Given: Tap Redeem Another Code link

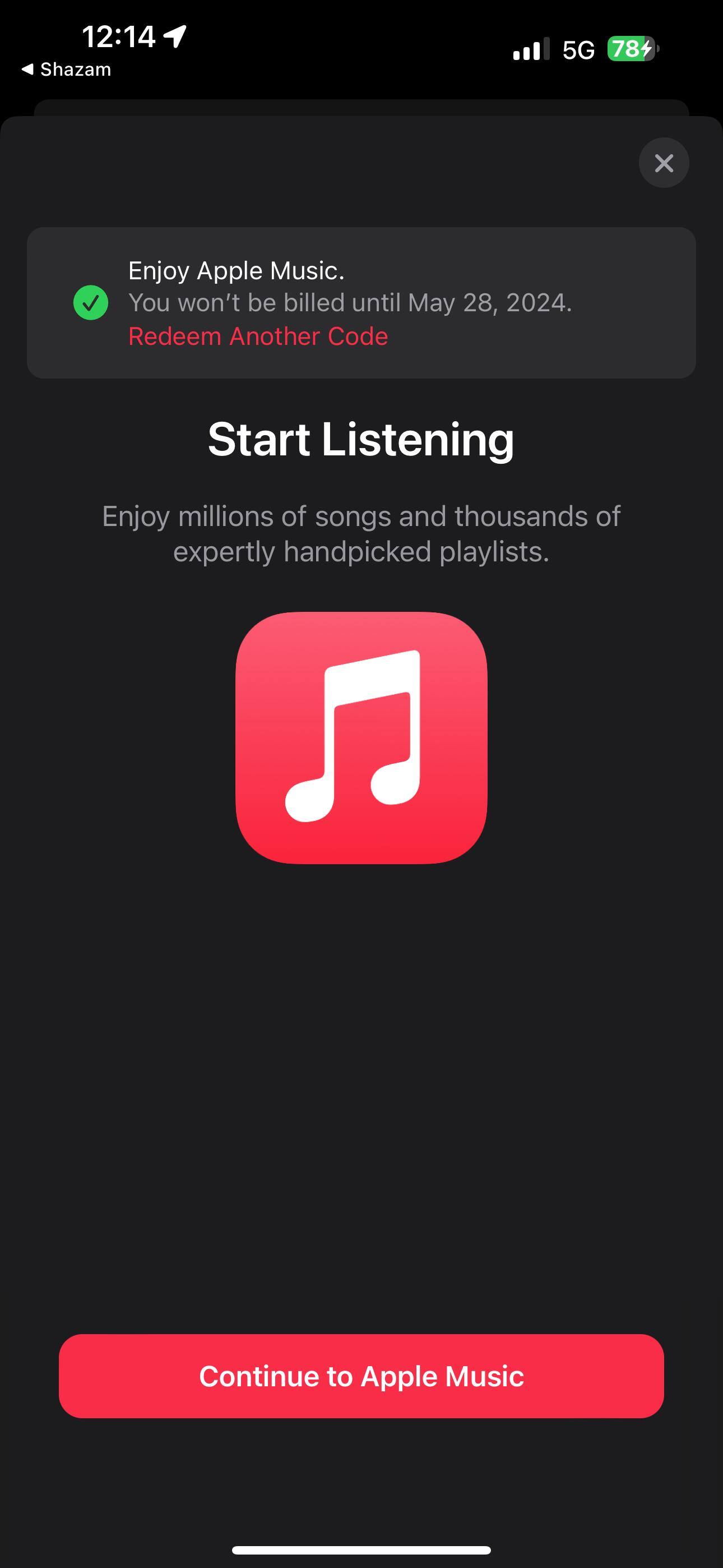Looking at the screenshot, I should 258,336.
